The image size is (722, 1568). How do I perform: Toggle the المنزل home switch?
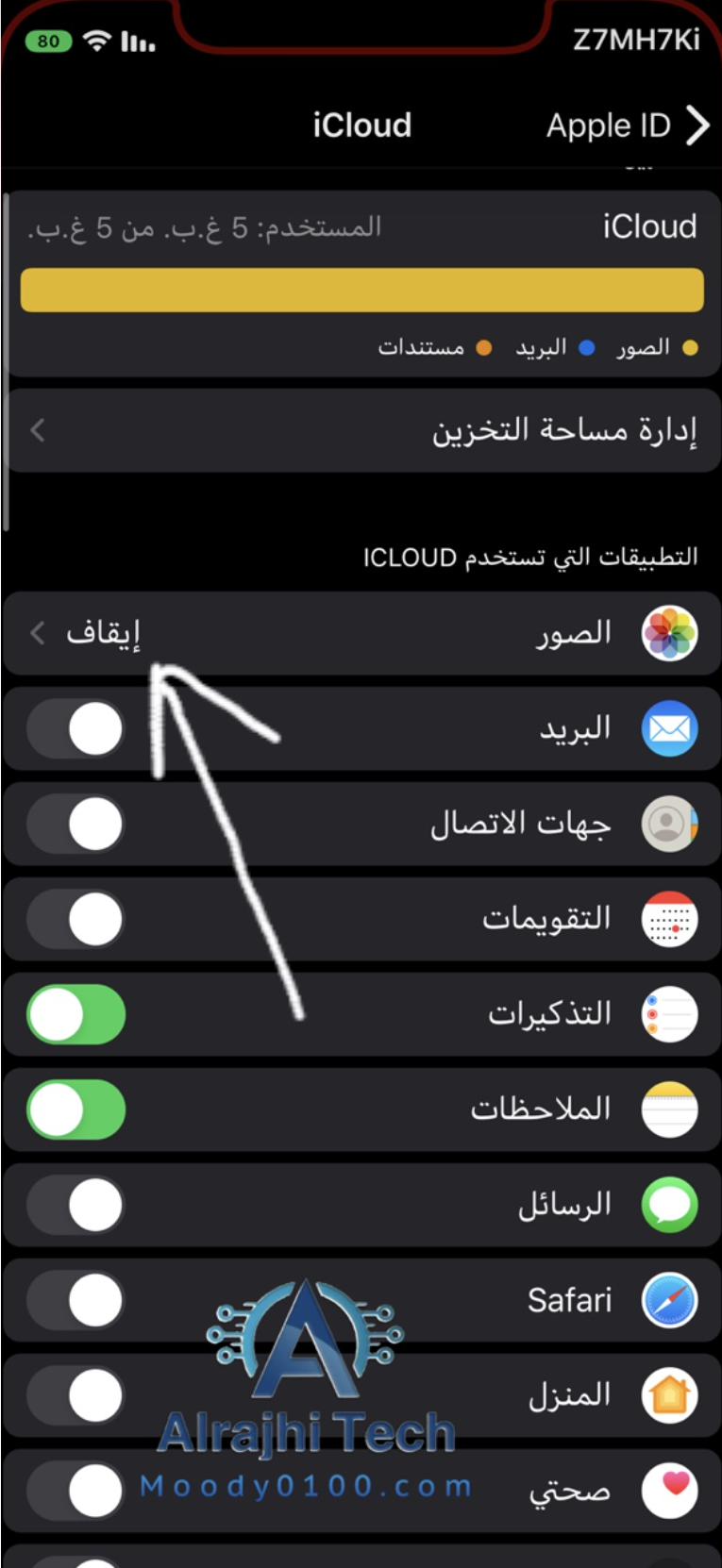point(76,1395)
